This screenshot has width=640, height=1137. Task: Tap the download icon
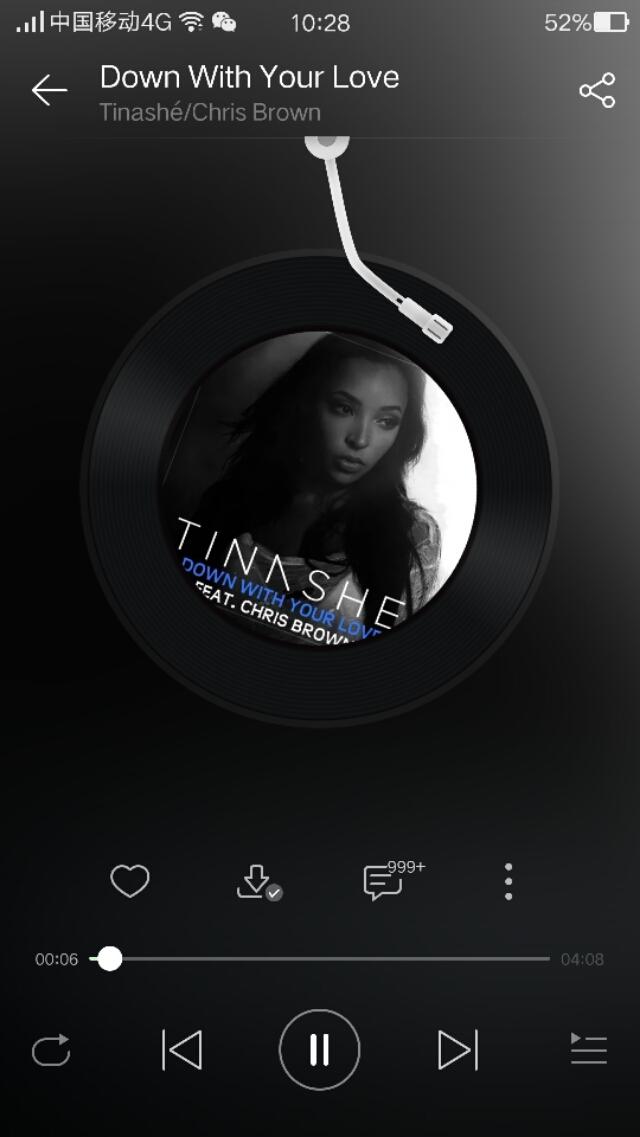[x=256, y=881]
